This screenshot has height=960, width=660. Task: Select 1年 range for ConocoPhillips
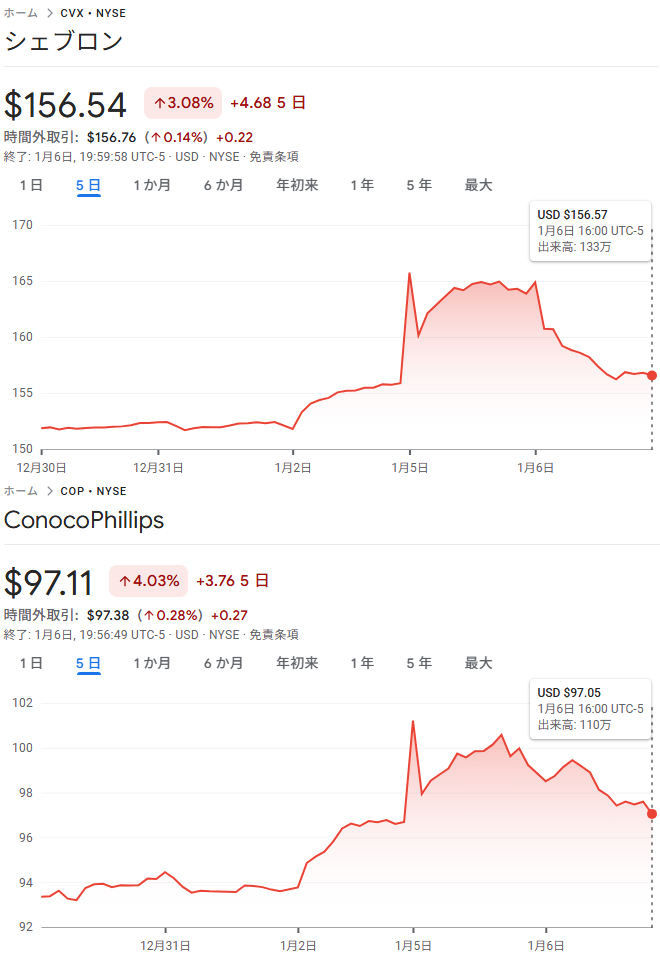[362, 663]
